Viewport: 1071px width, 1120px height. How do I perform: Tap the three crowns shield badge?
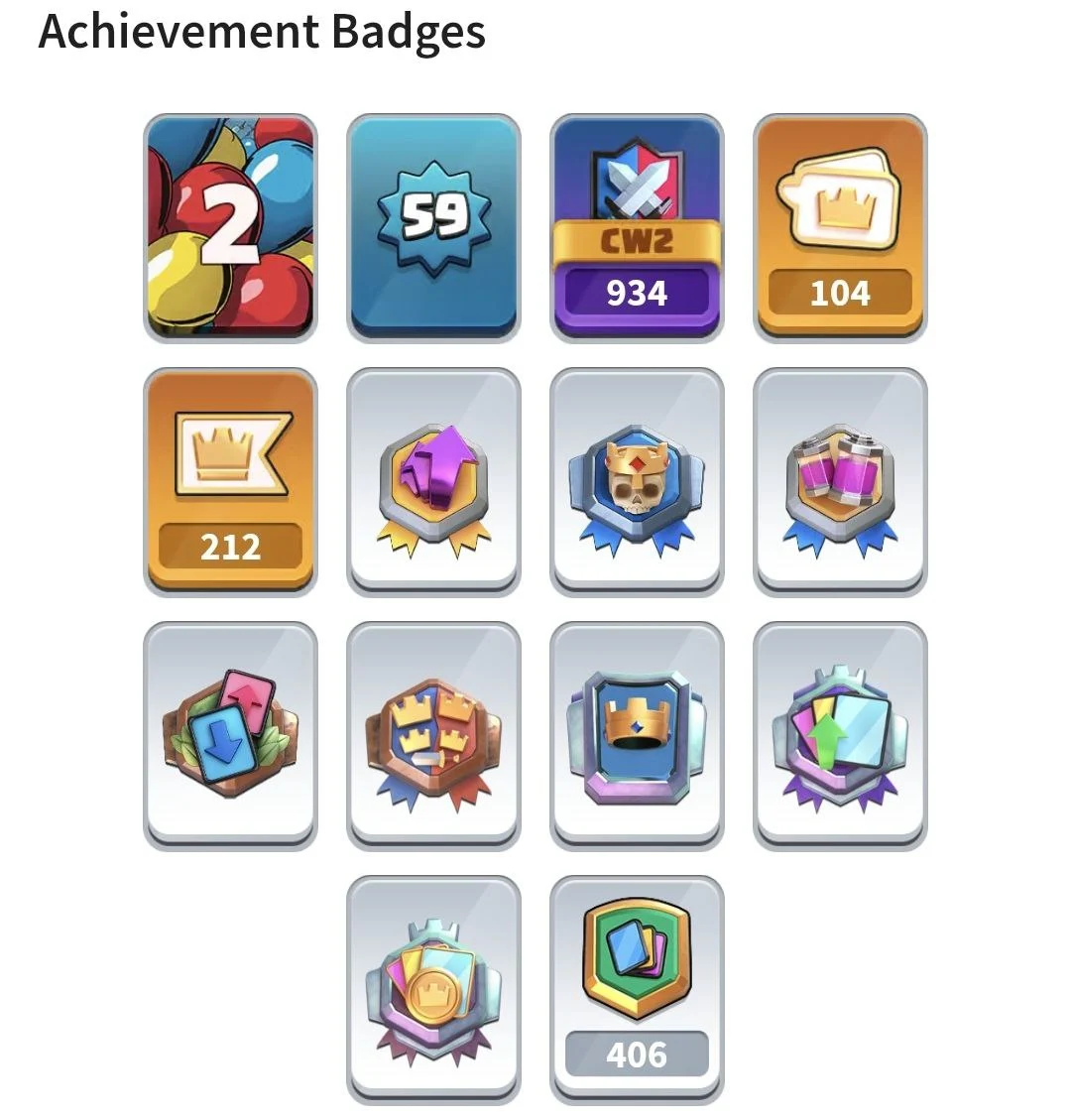[x=433, y=736]
